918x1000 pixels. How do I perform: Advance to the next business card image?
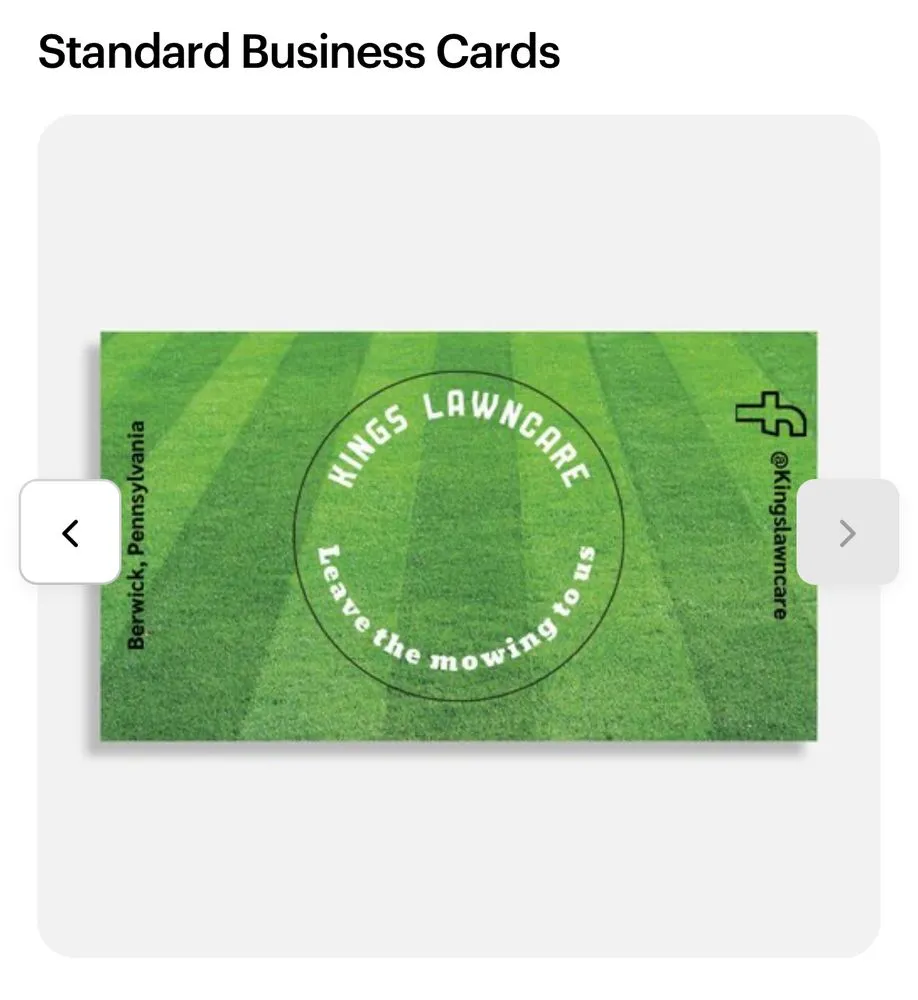(x=847, y=532)
